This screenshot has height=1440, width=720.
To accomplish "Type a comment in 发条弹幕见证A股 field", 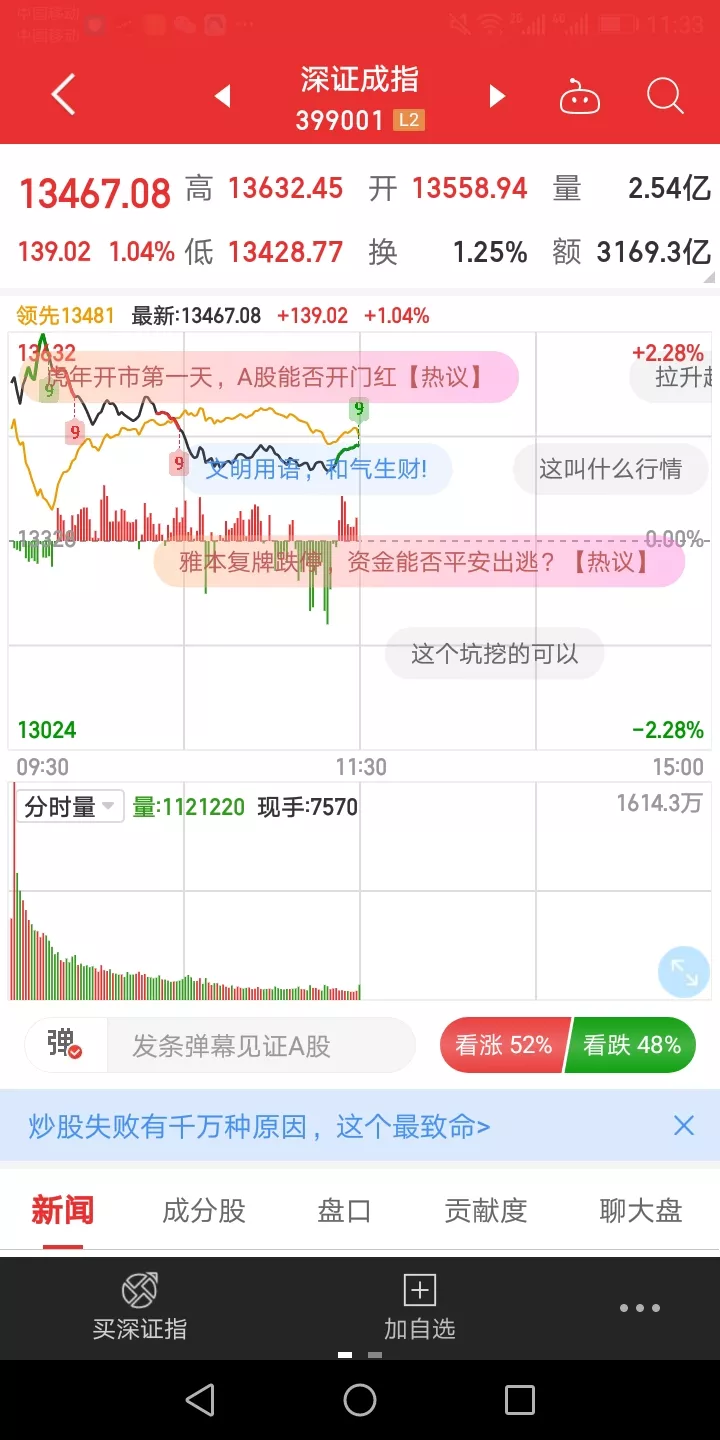I will [260, 1046].
